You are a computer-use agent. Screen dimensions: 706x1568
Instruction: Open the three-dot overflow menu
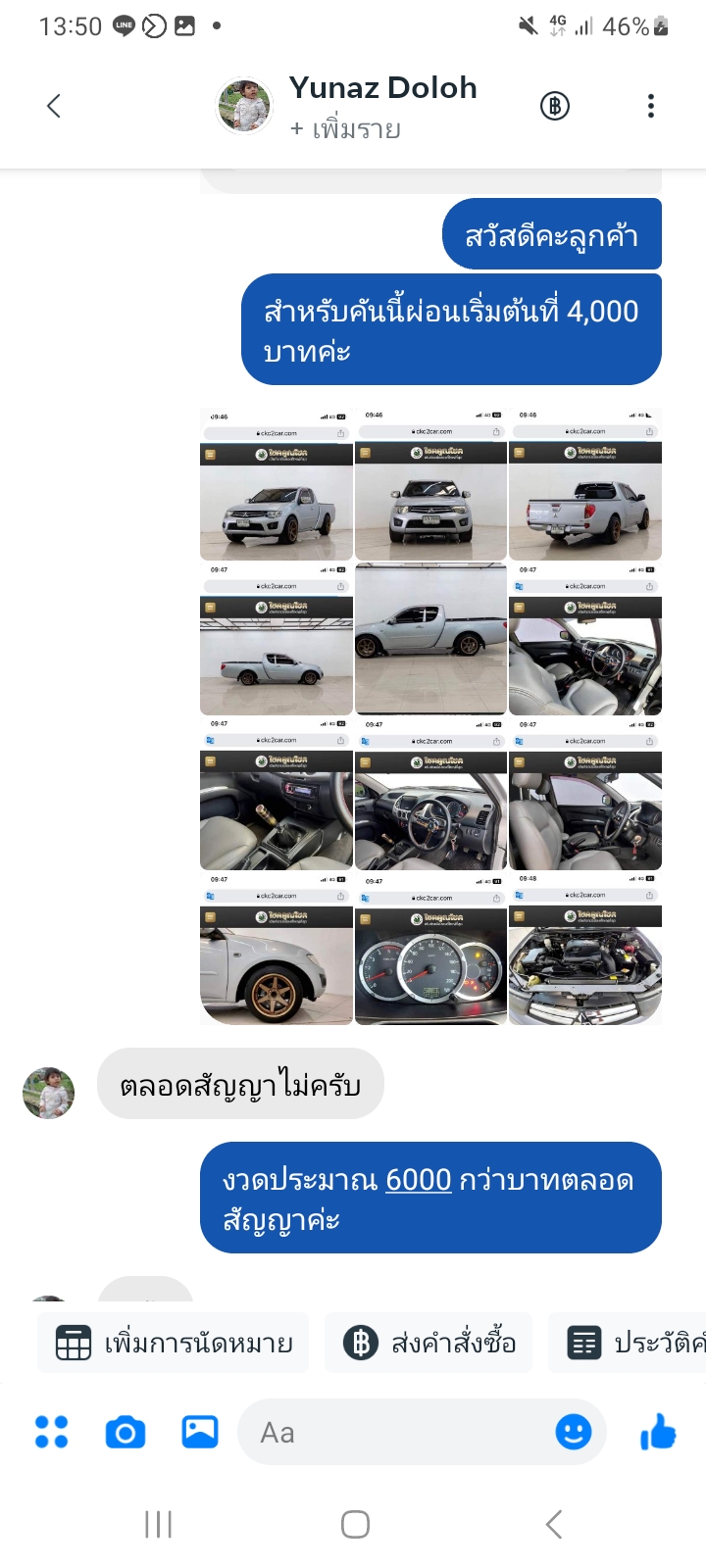pos(650,106)
